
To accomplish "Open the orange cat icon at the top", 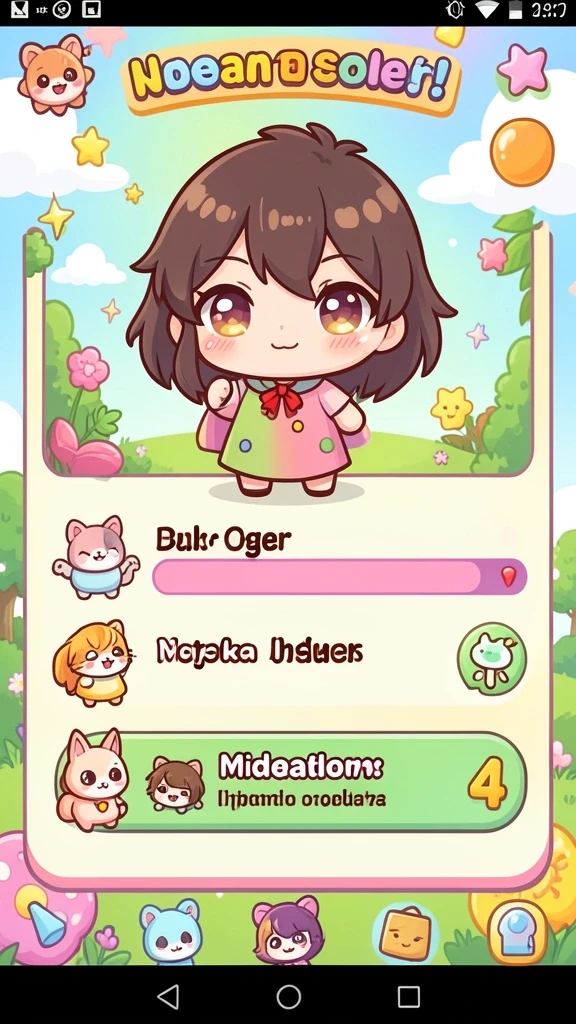I will [54, 74].
